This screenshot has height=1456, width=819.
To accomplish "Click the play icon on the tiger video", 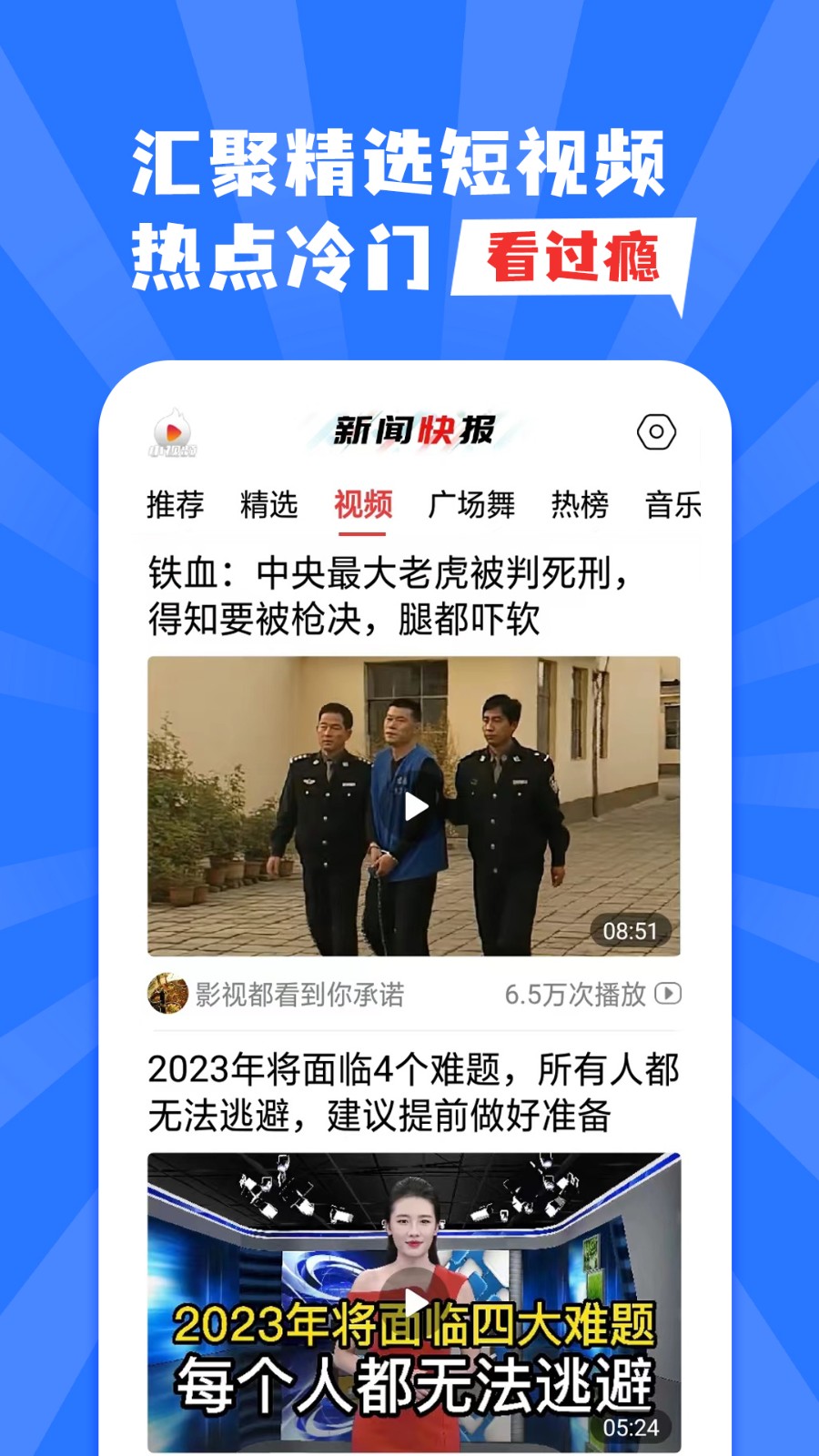I will coord(418,804).
